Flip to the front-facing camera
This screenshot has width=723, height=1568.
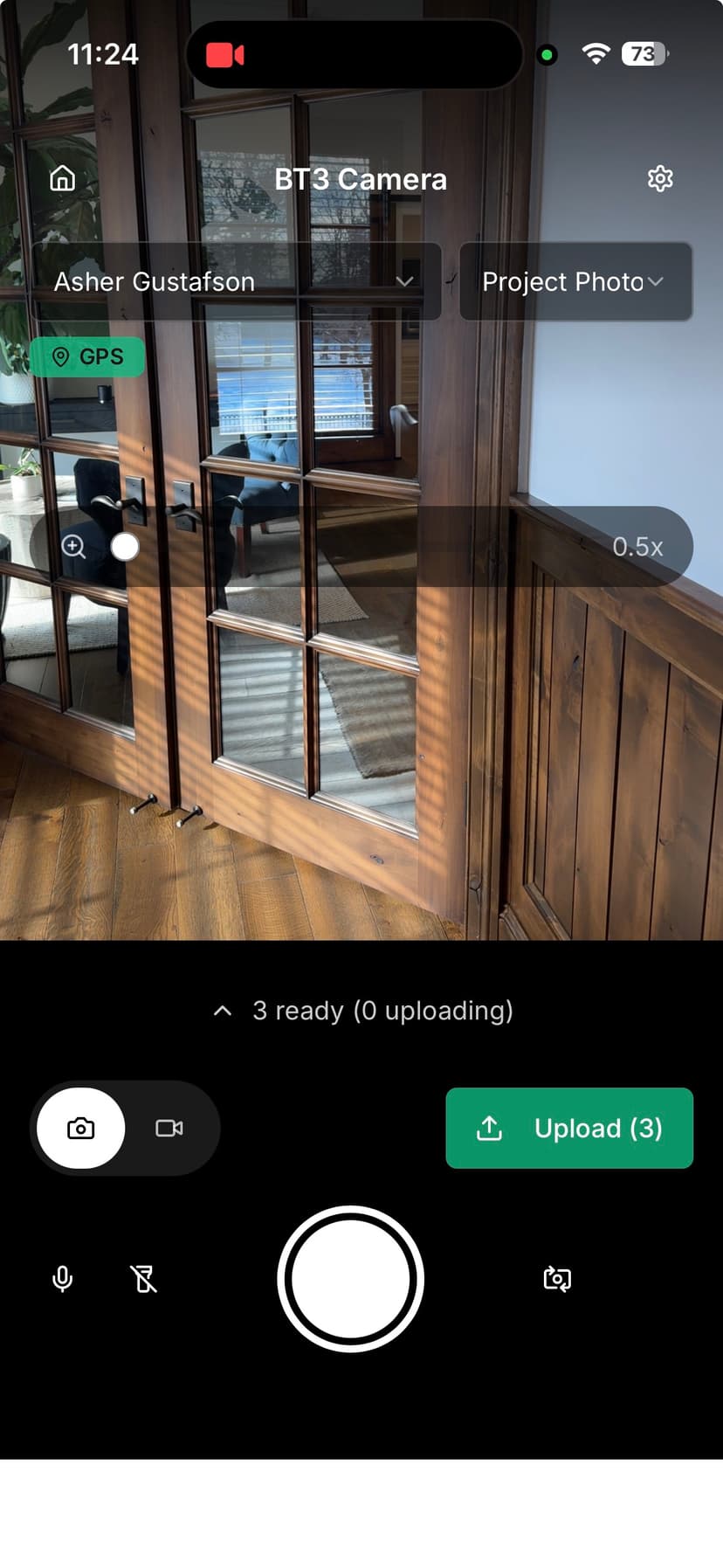pyautogui.click(x=556, y=1279)
